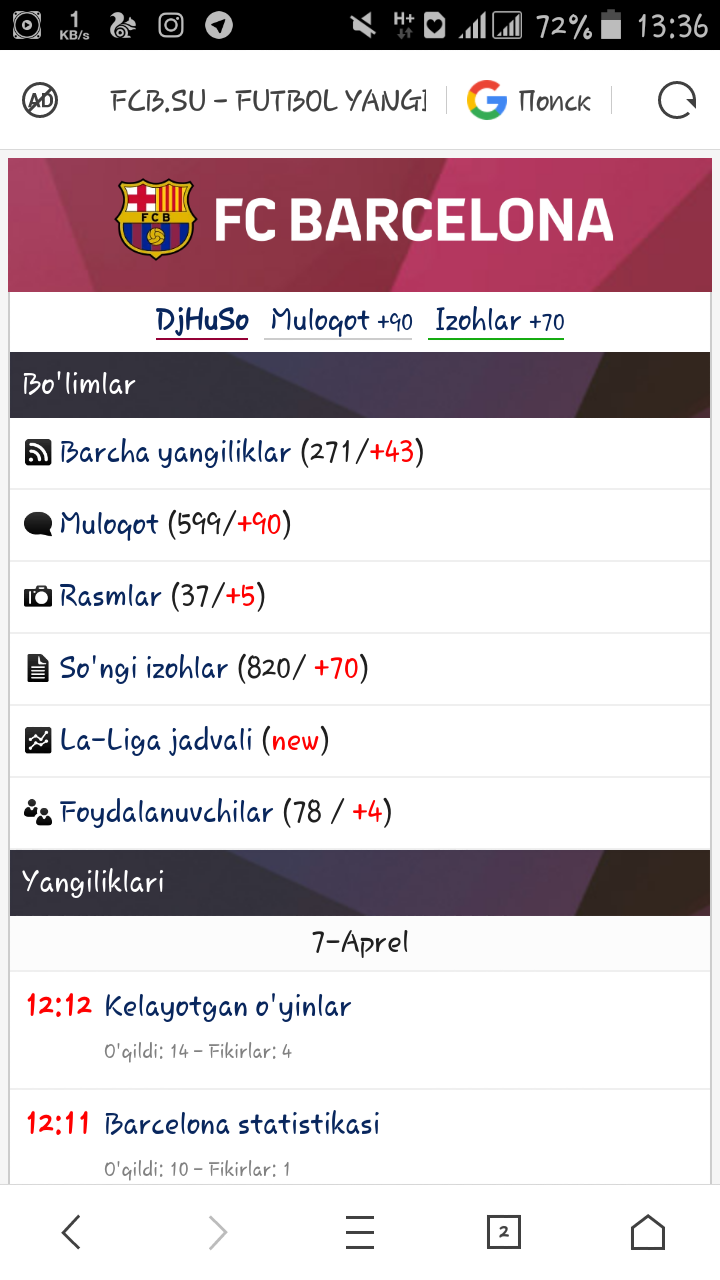Open La-Liga jadvali table
The image size is (720, 1280).
[156, 741]
